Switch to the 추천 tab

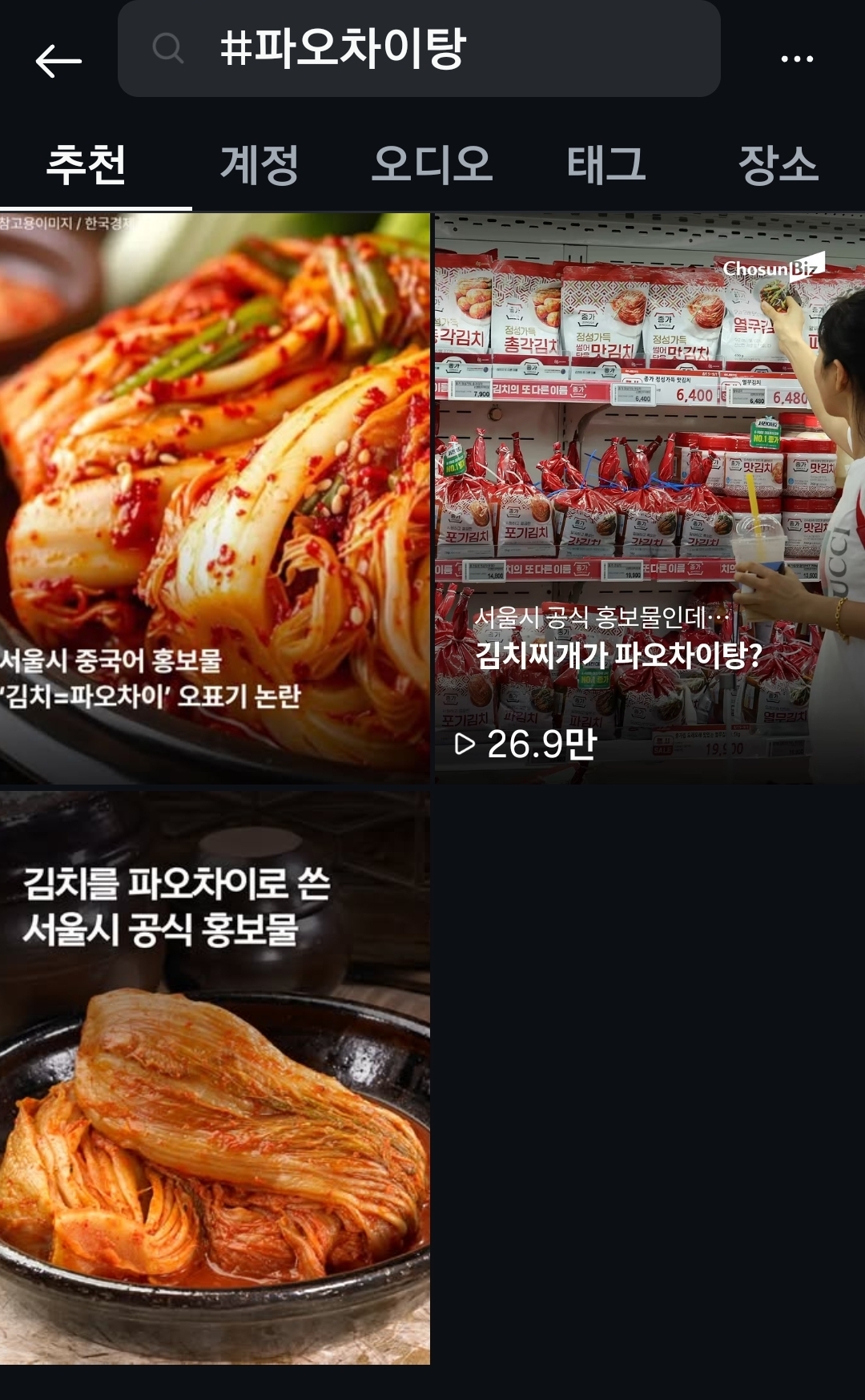(86, 165)
